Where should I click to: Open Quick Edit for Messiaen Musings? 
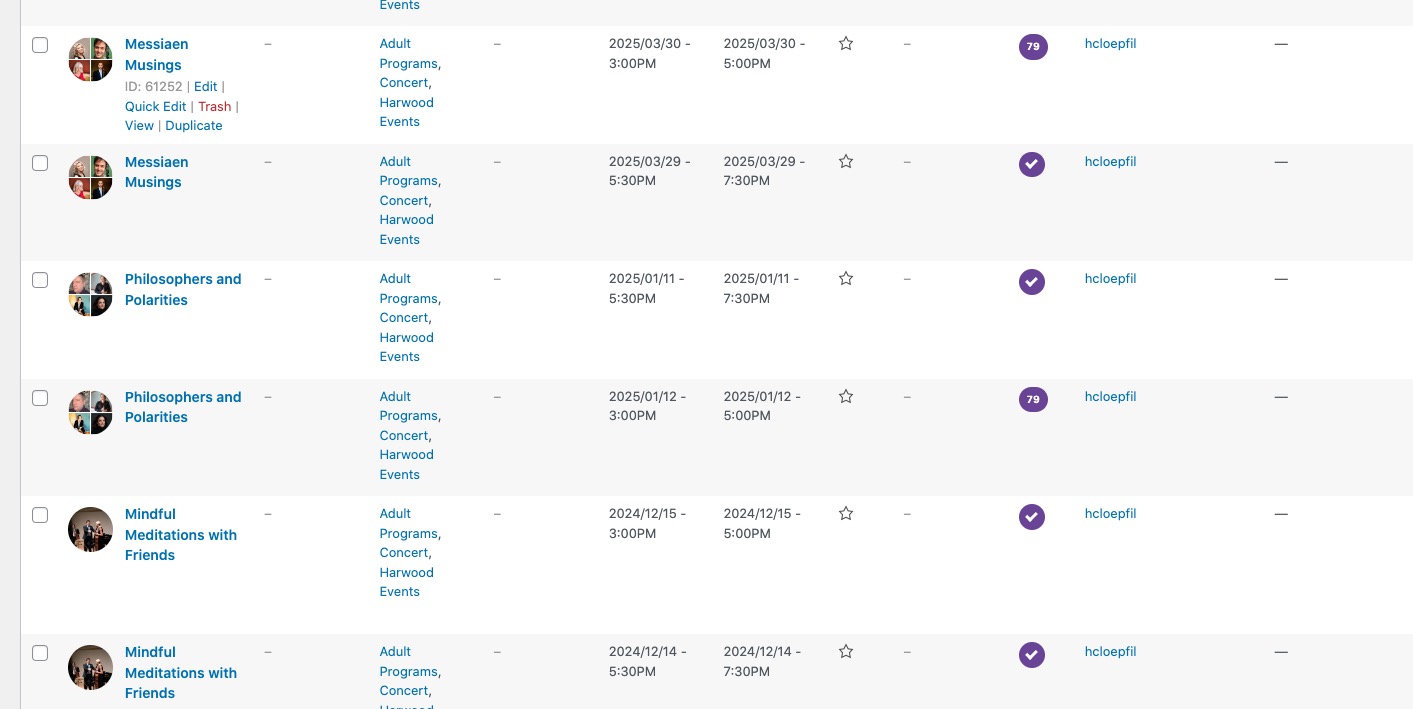(x=155, y=106)
